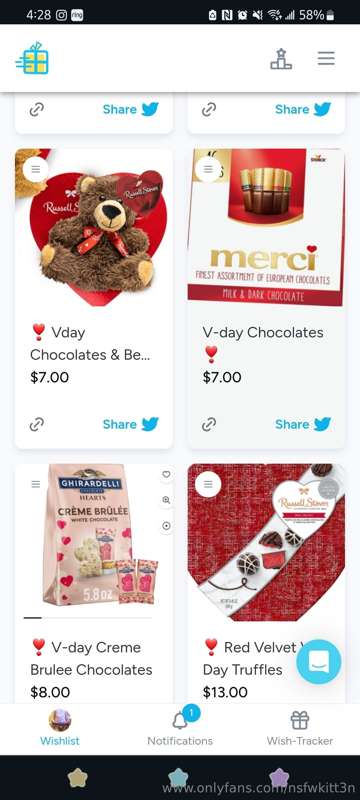This screenshot has width=360, height=800.
Task: Open the merci V-day Chocolates card
Action: point(266,298)
